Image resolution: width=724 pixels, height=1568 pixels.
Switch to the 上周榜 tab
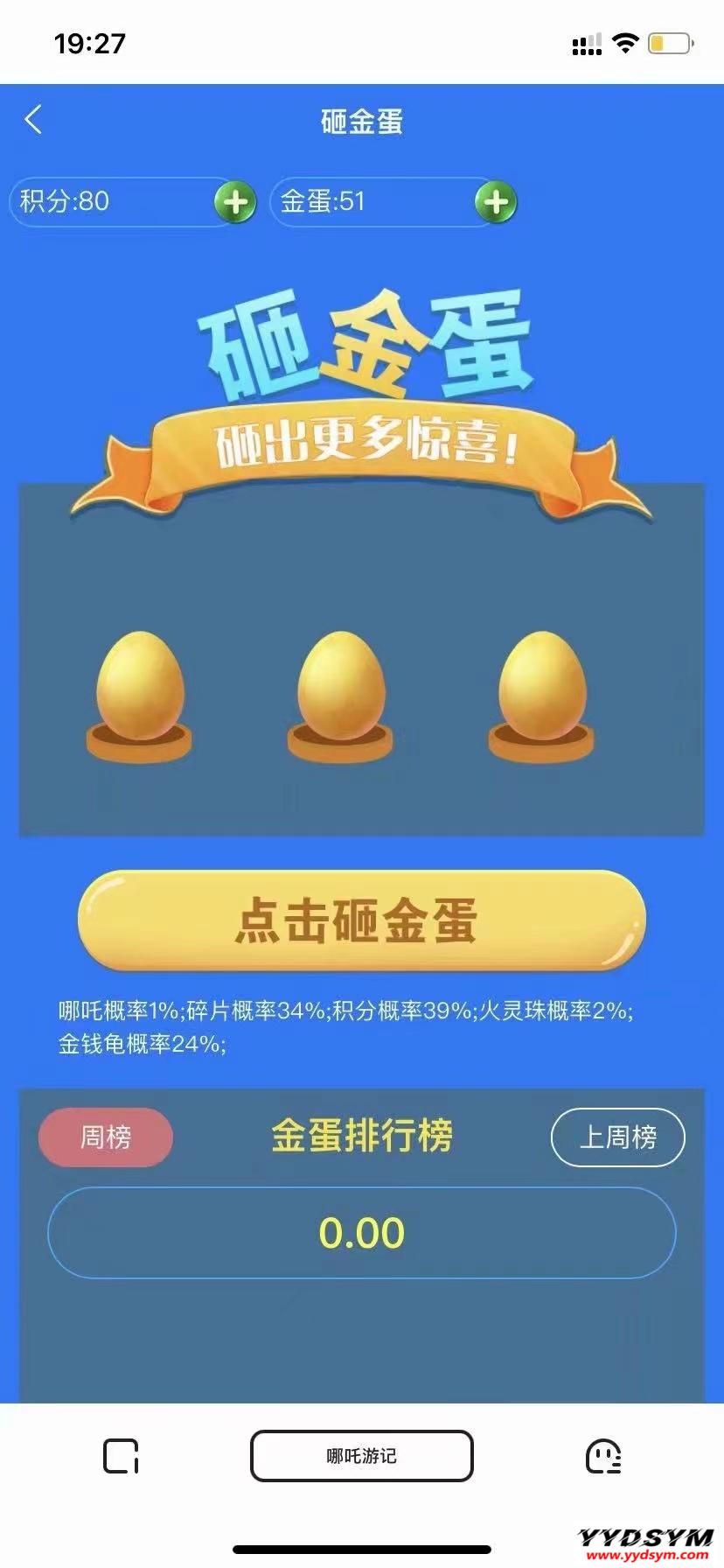click(x=617, y=1137)
